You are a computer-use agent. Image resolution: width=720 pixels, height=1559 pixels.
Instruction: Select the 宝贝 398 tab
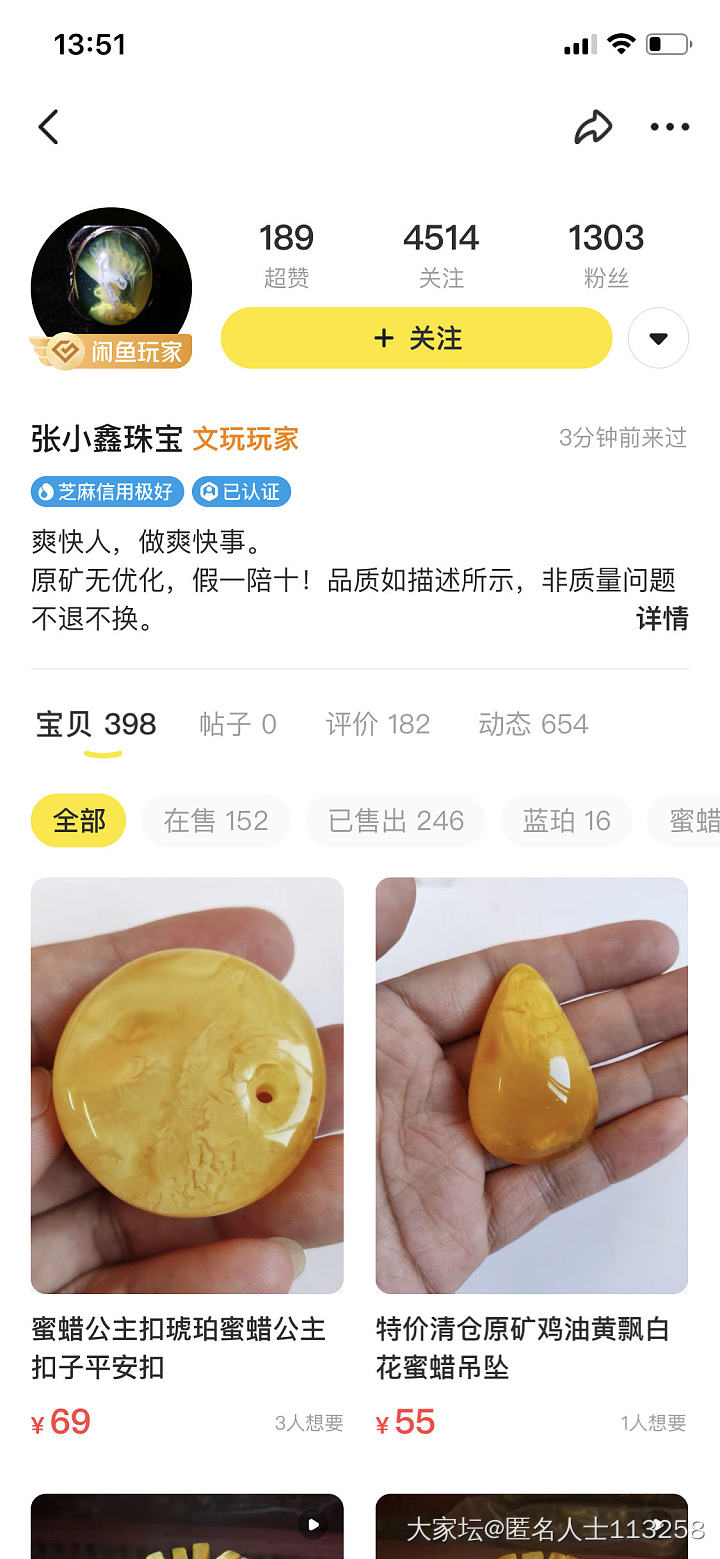pyautogui.click(x=96, y=724)
